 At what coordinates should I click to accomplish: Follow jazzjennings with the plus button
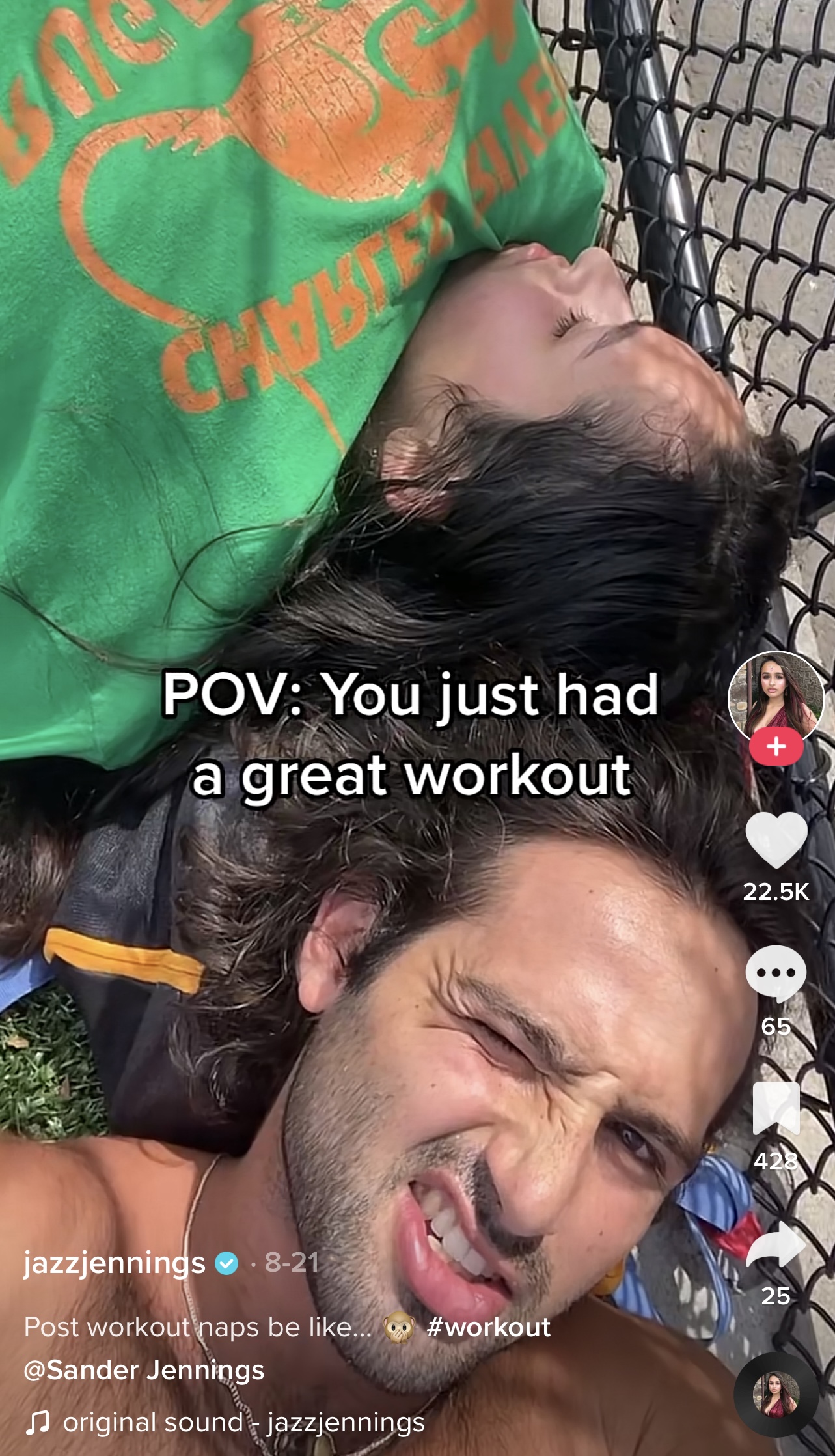[776, 746]
